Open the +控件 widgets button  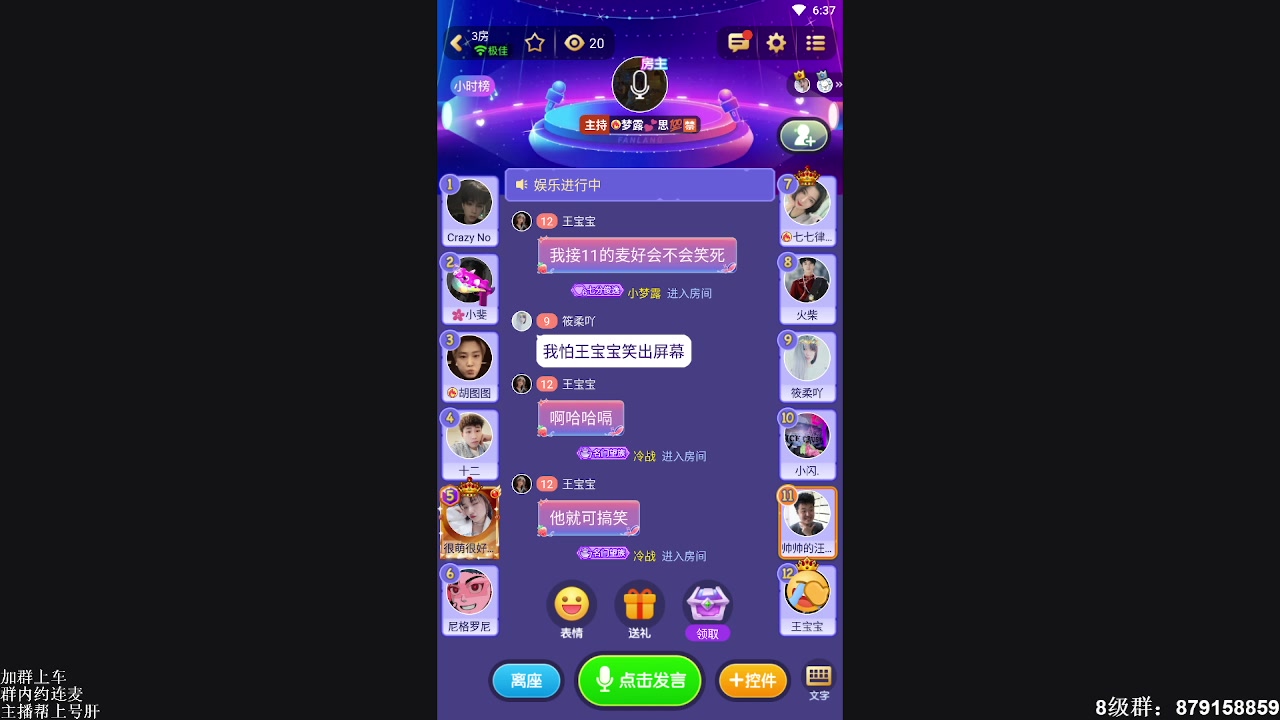tap(753, 681)
